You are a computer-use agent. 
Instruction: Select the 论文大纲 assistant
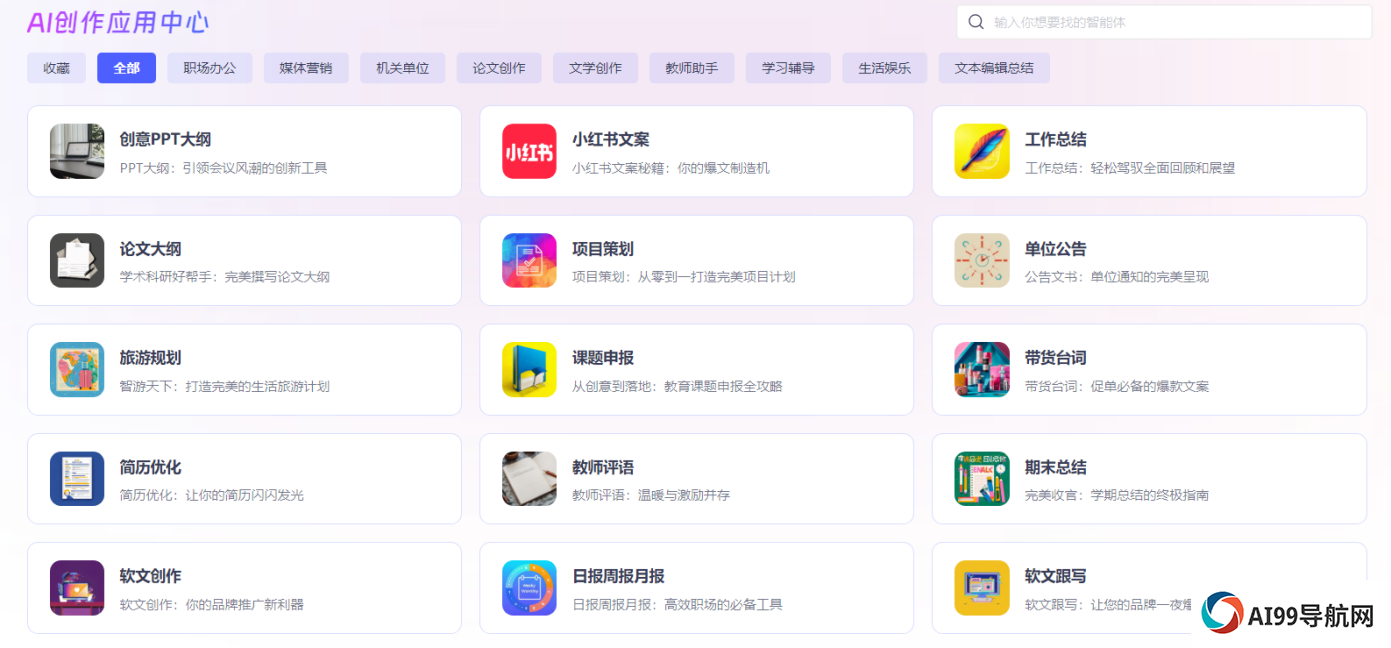tap(244, 260)
